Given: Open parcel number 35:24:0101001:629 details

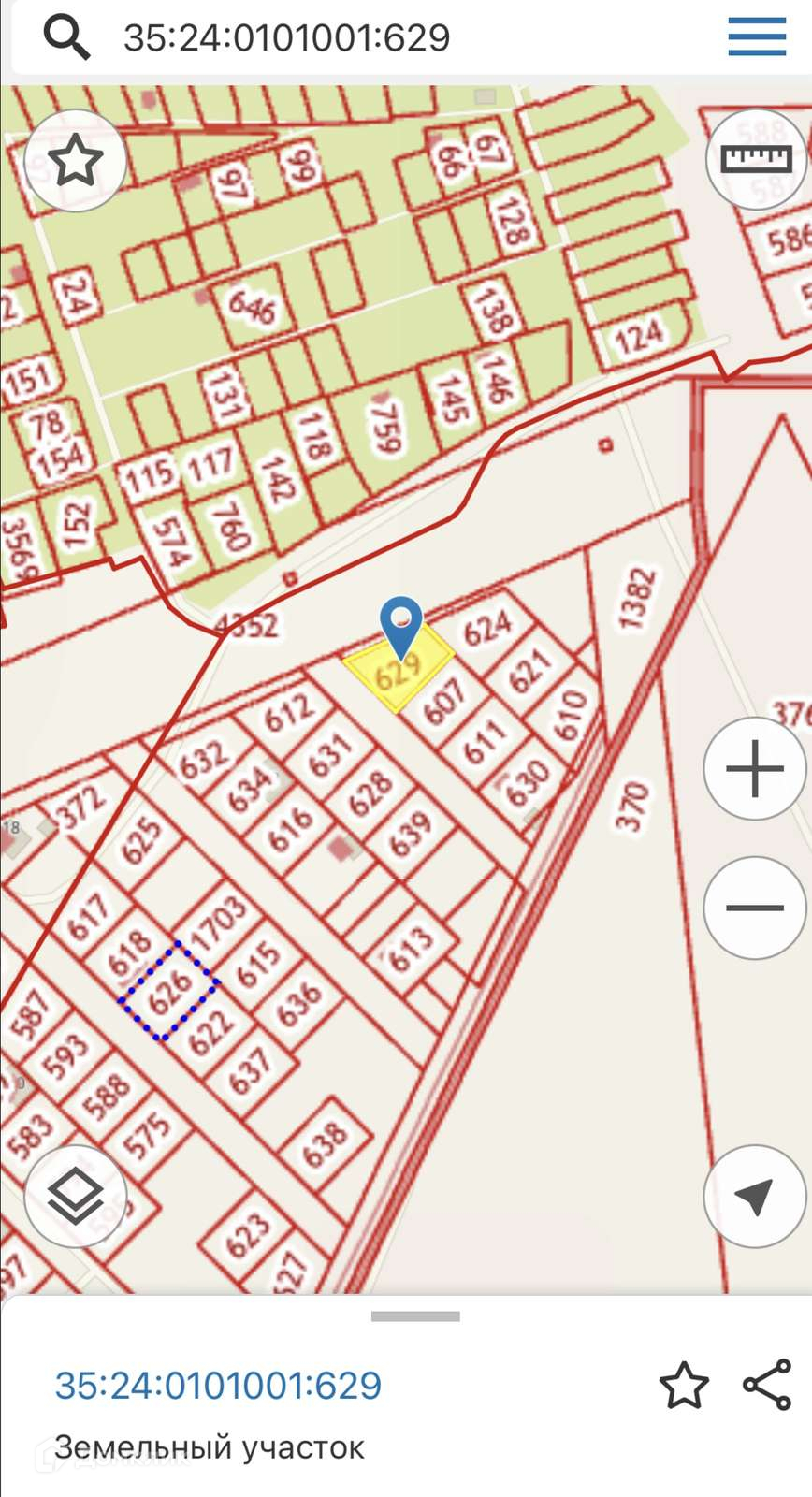Looking at the screenshot, I should (218, 1386).
